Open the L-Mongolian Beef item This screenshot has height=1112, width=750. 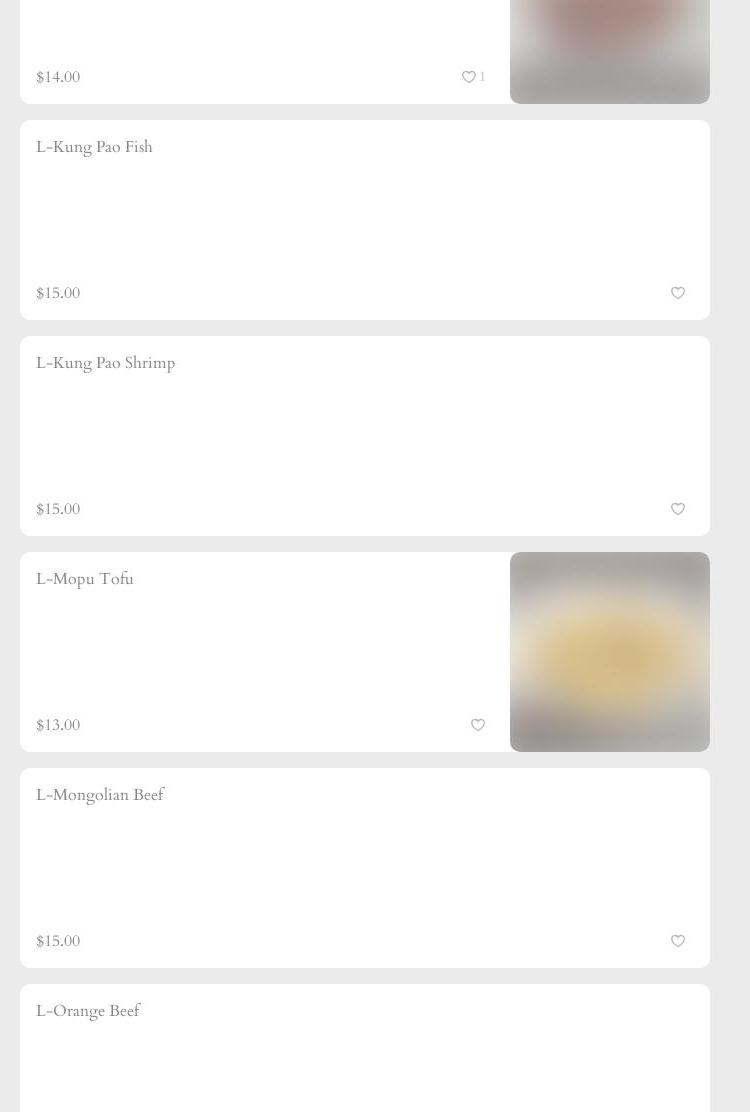click(x=100, y=795)
